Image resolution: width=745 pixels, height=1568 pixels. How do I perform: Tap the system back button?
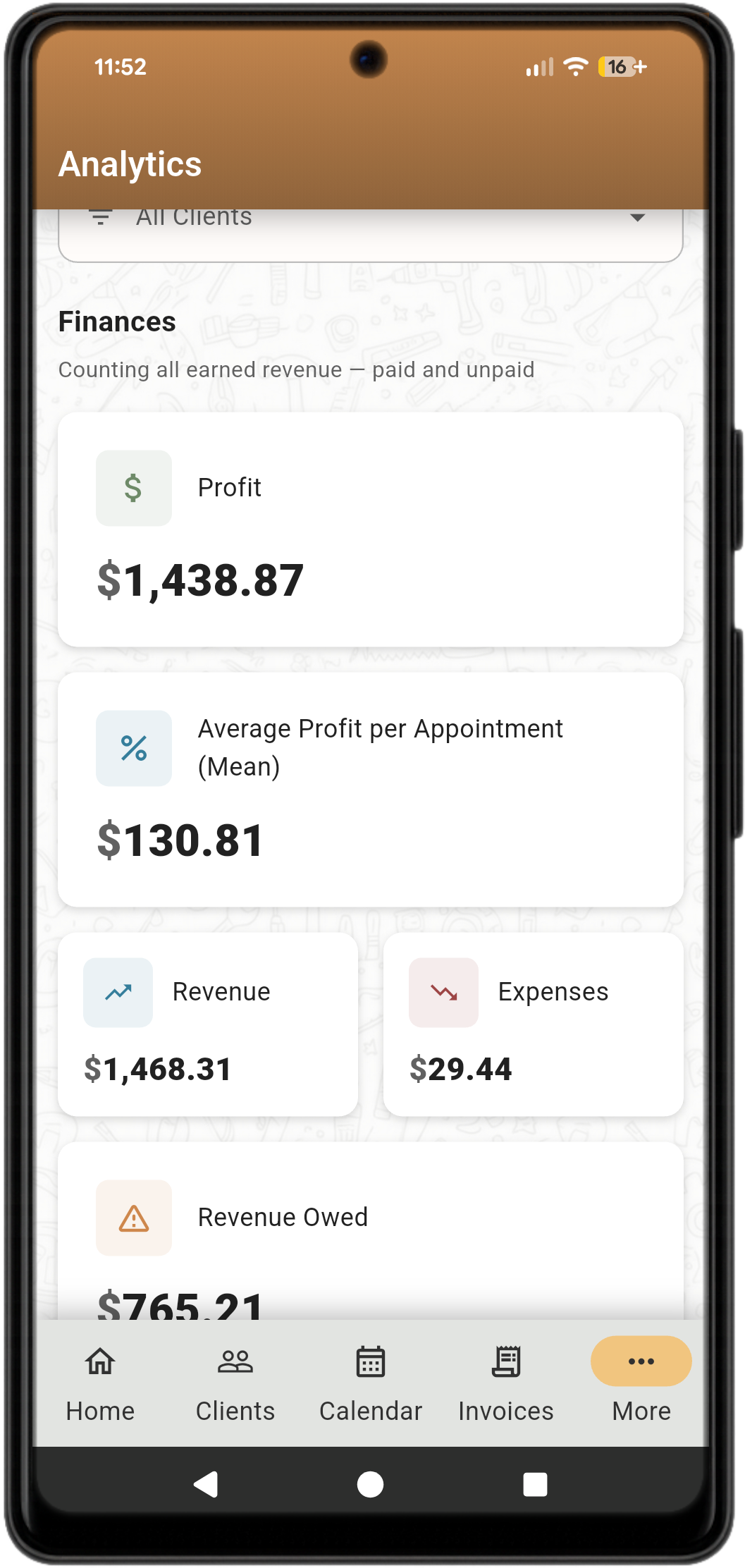pos(206,1484)
